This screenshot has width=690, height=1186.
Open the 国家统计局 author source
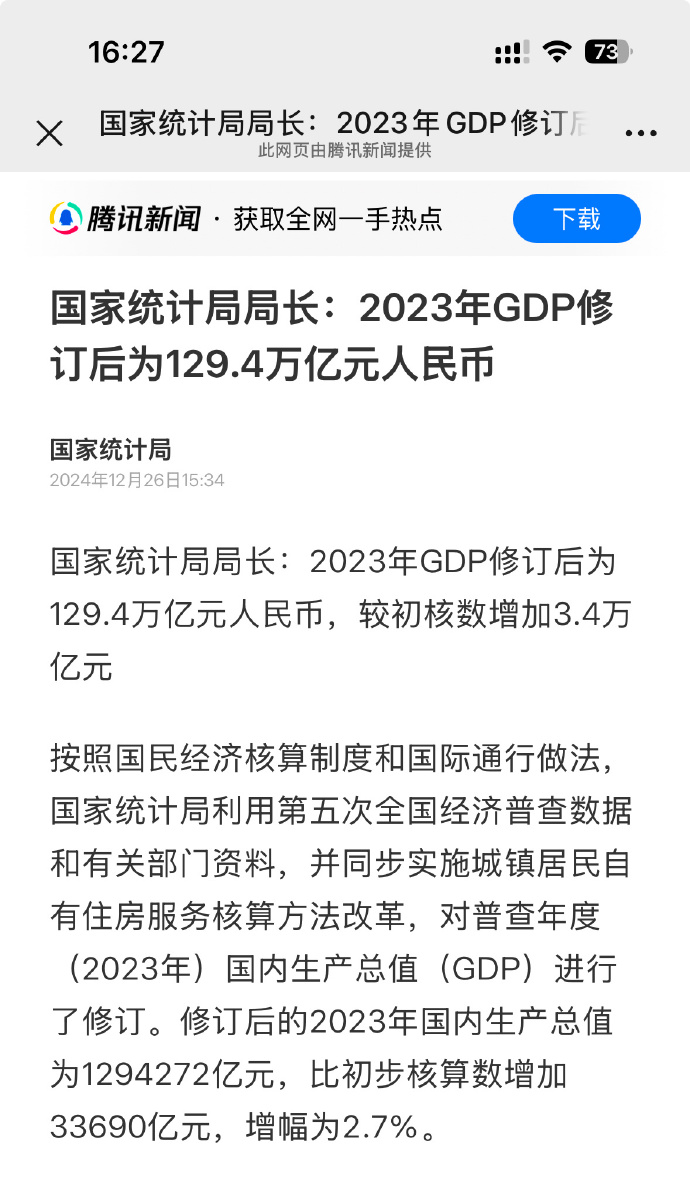(x=111, y=449)
